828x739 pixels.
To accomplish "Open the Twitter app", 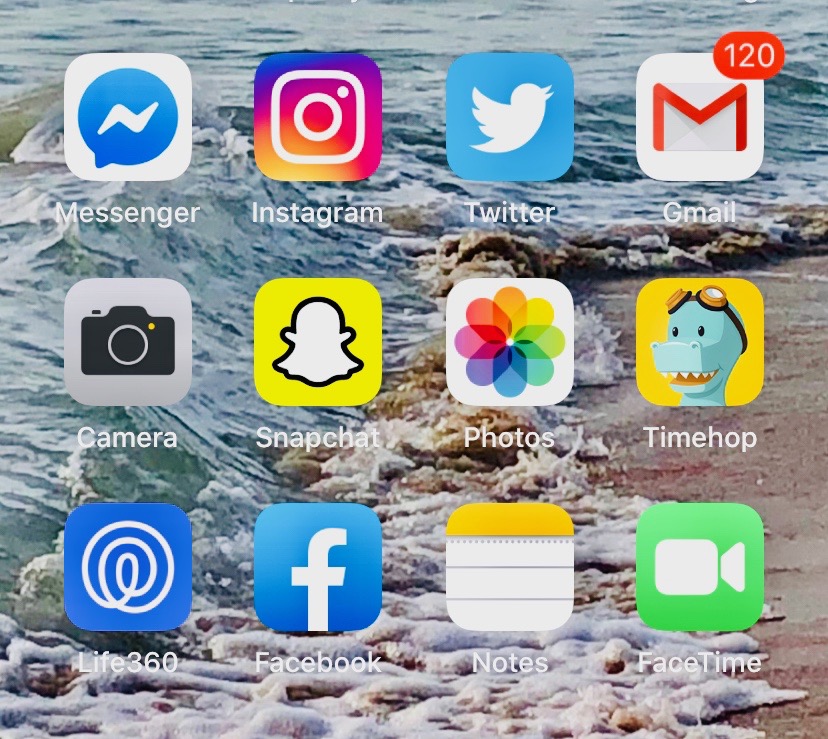I will (x=509, y=117).
